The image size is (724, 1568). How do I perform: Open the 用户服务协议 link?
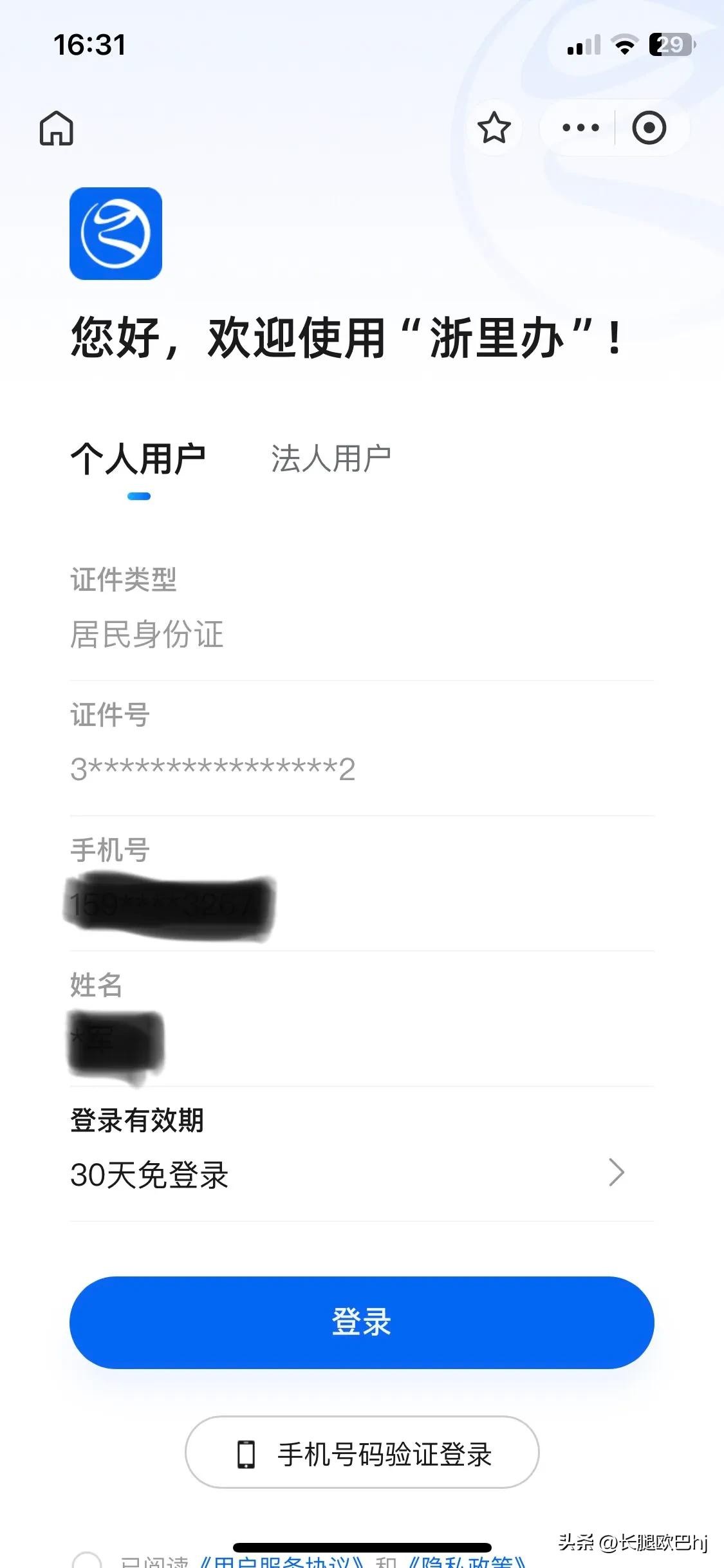tap(282, 1562)
